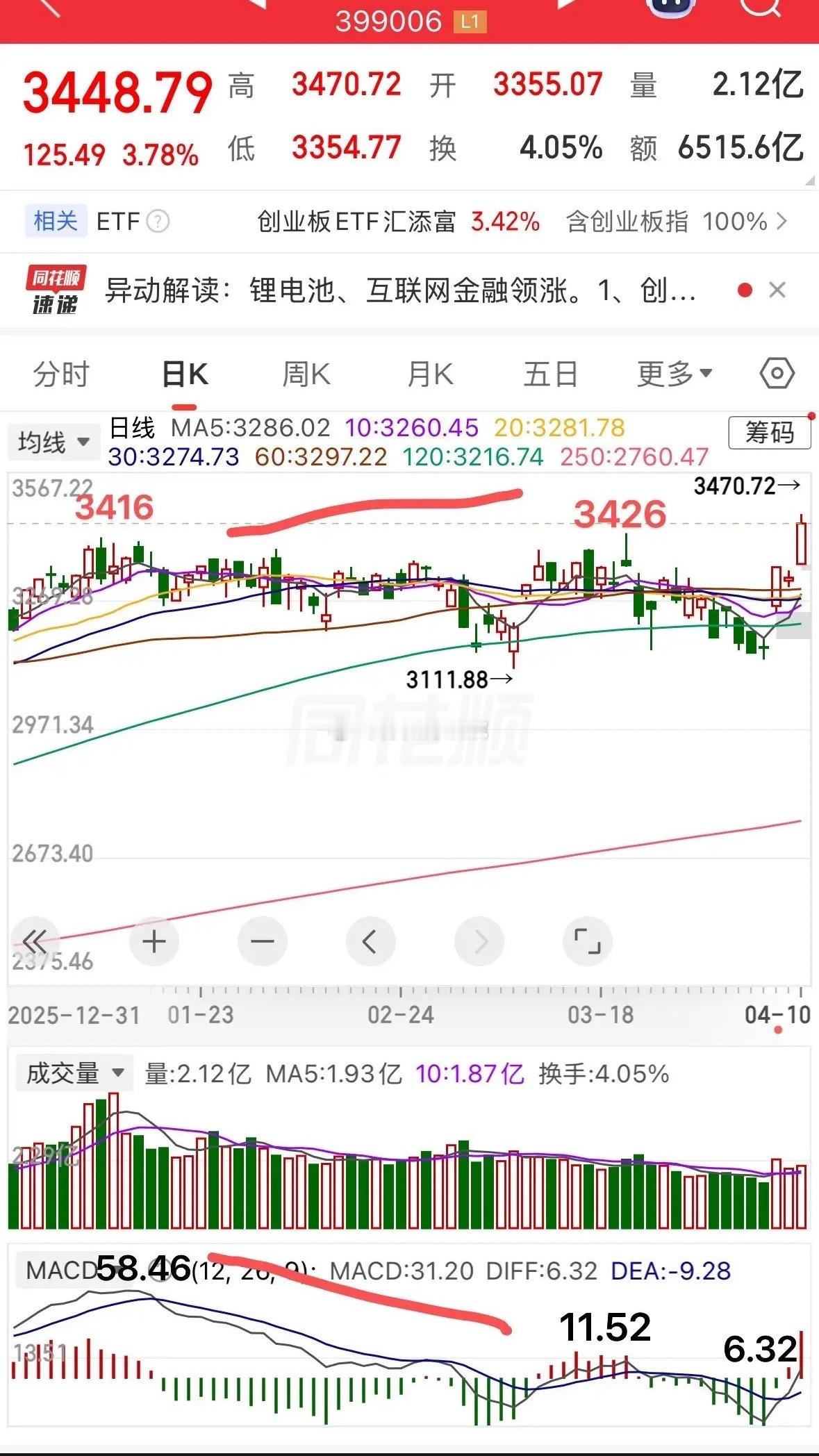Zoom in on the K-line chart
The image size is (819, 1456).
pyautogui.click(x=154, y=941)
